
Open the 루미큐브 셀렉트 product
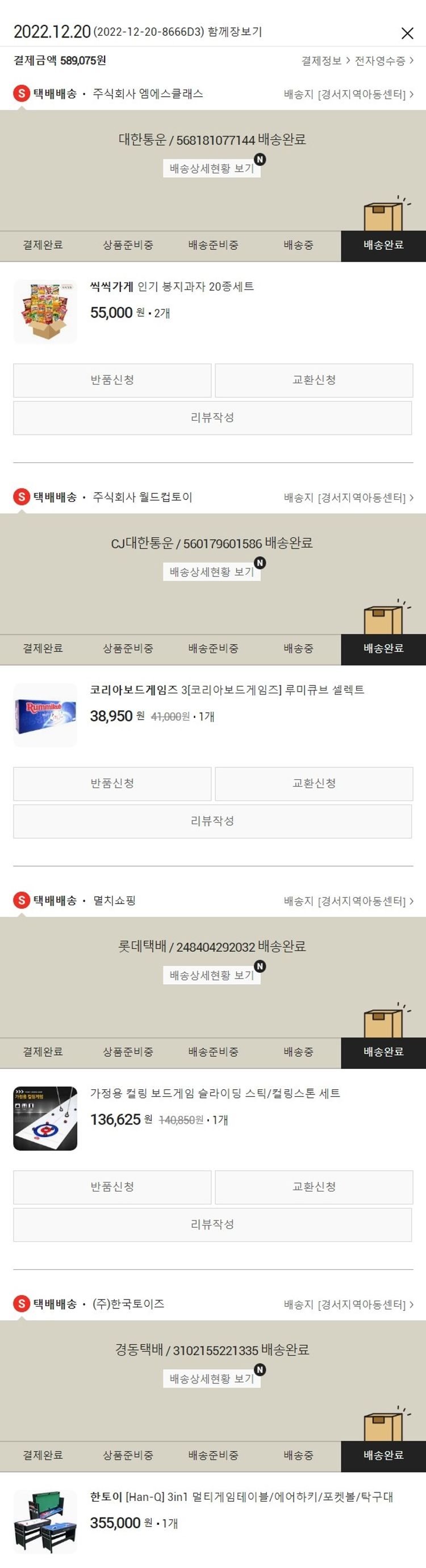click(227, 689)
